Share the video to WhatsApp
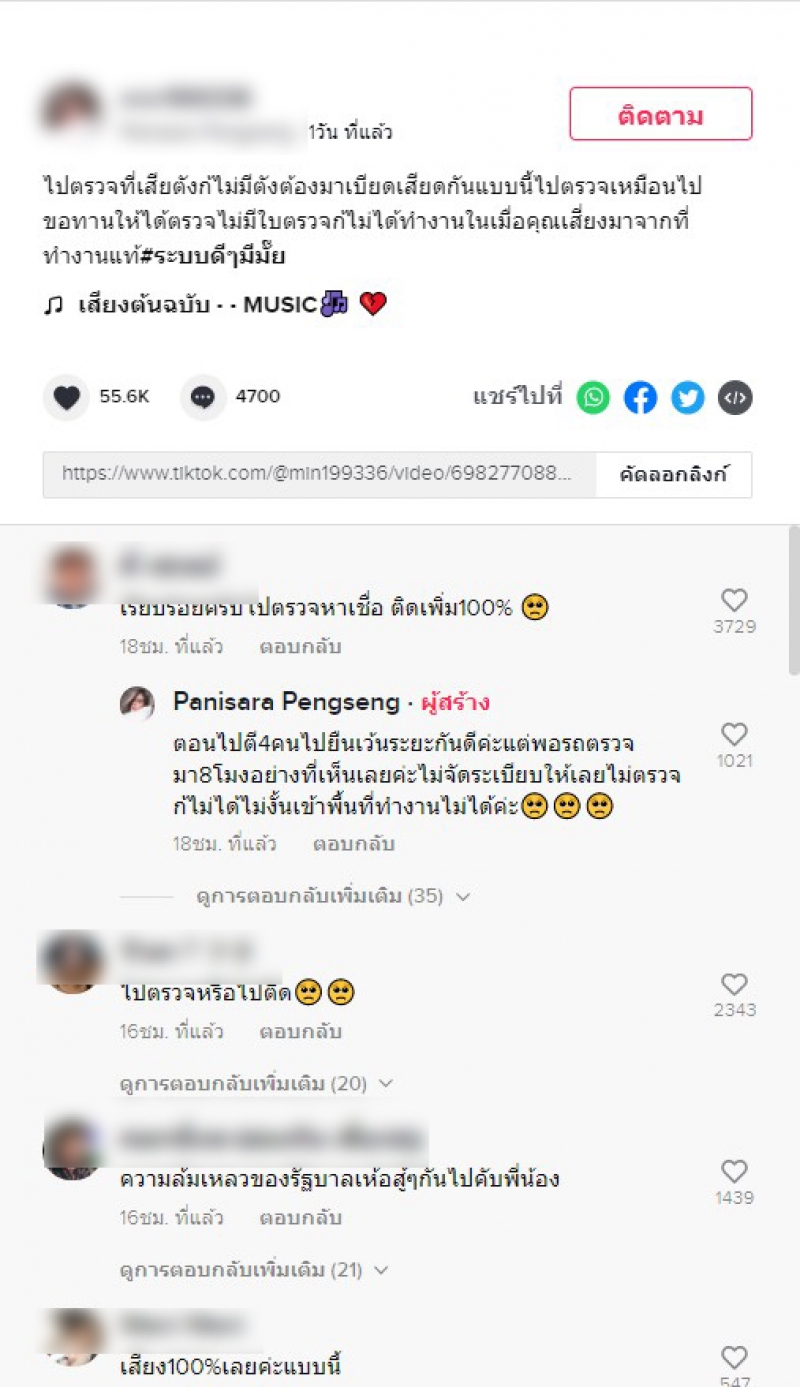Image resolution: width=800 pixels, height=1387 pixels. click(x=593, y=397)
